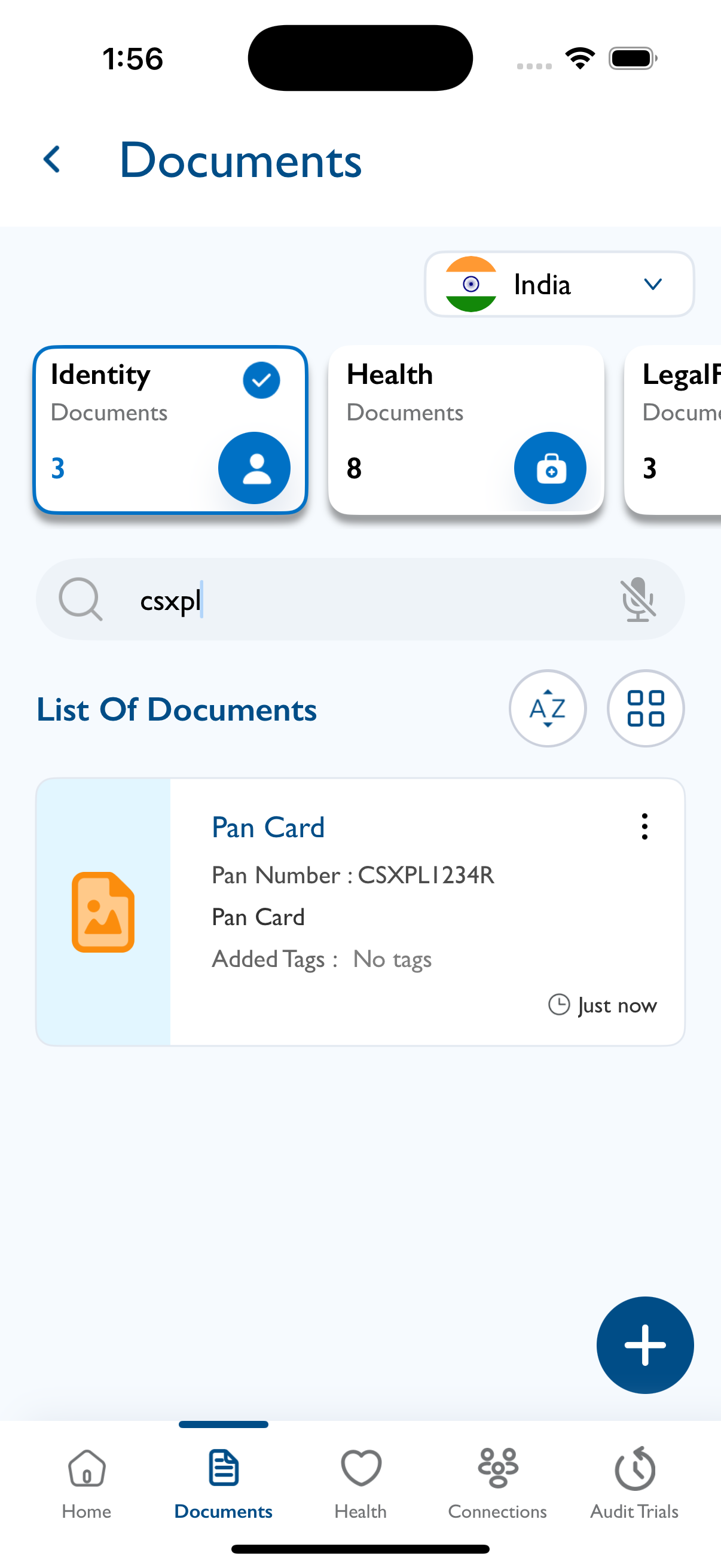Switch to the Home tab

pos(87,1484)
